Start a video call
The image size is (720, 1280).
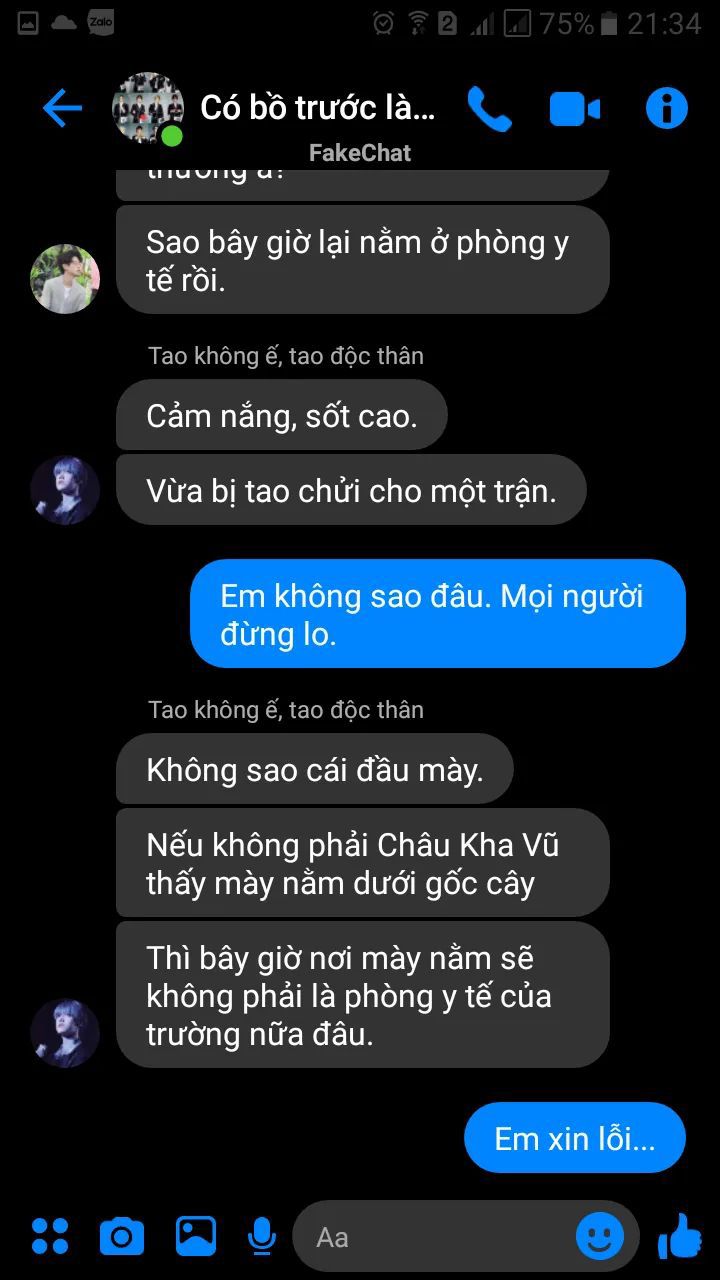tap(575, 109)
